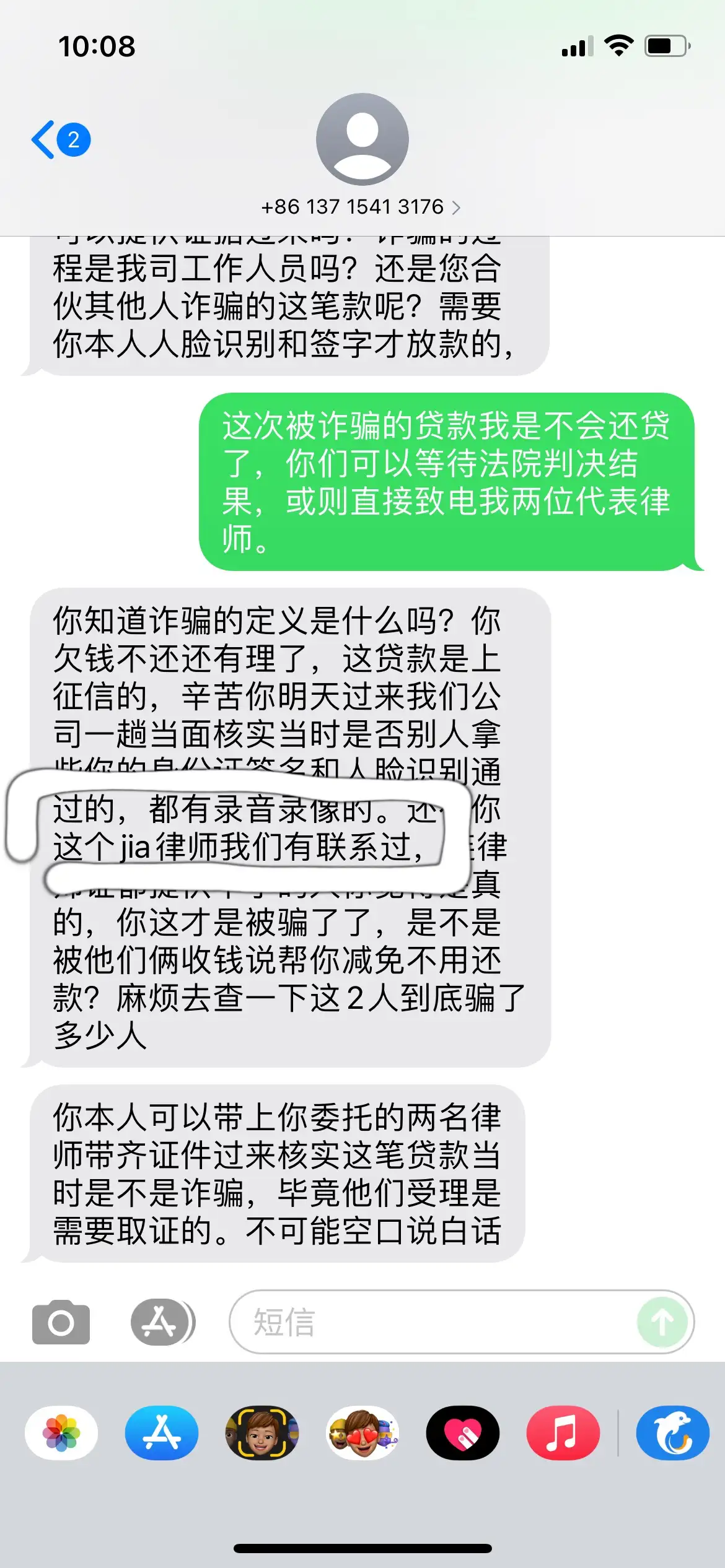Toggle the iMessage apps drawer button
Screen dimensions: 725x1568
point(162,1322)
